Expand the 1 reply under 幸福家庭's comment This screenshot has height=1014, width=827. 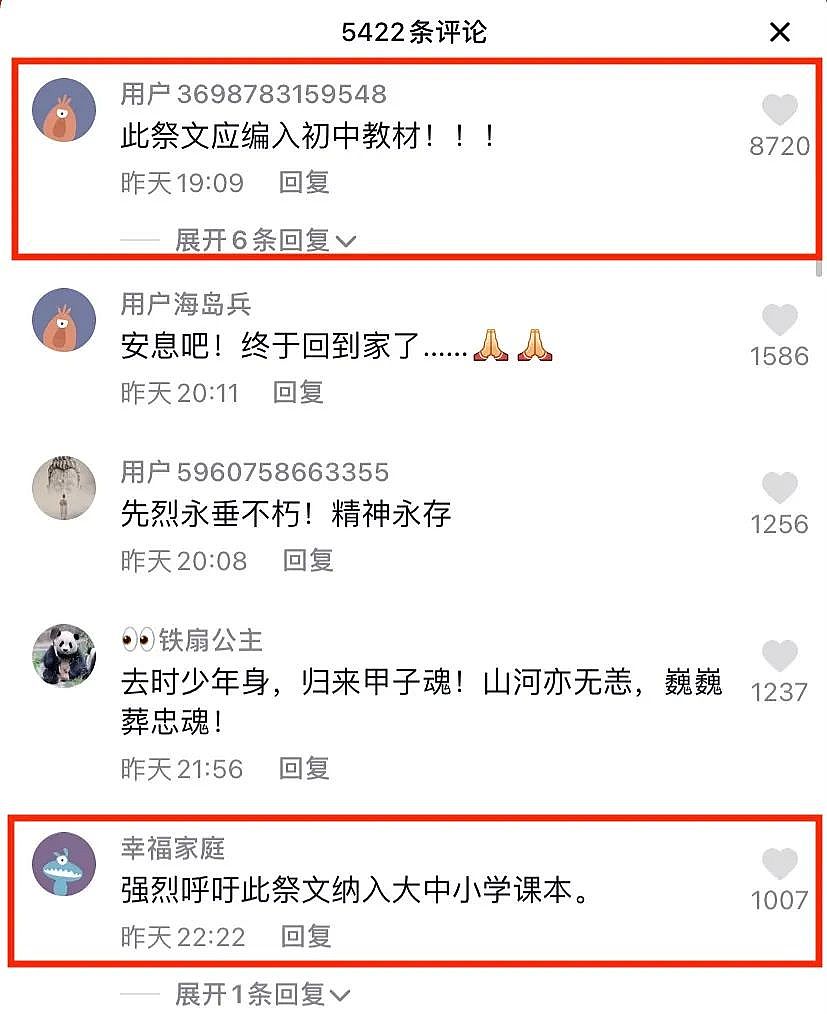click(x=263, y=994)
